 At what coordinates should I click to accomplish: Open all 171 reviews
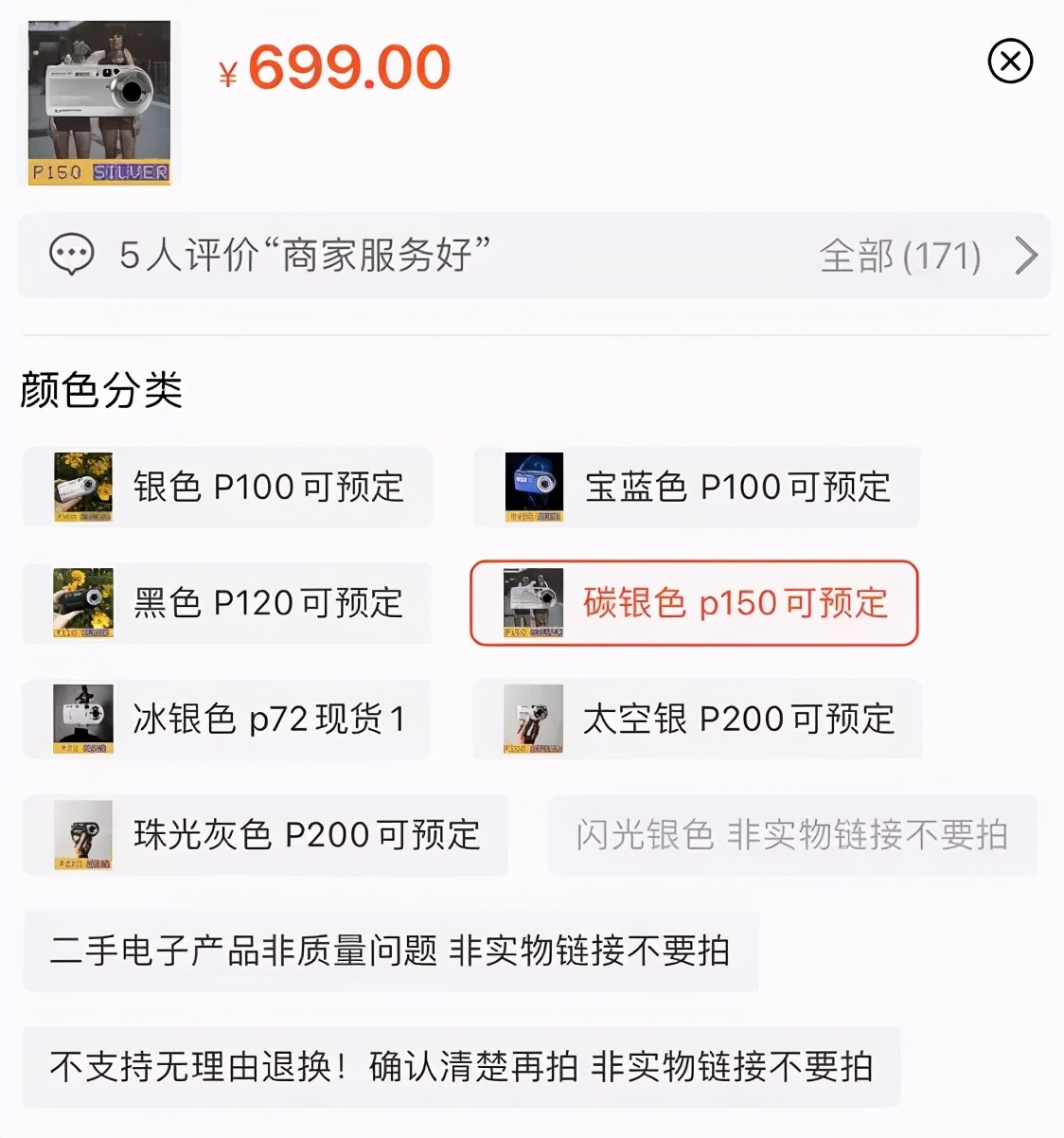click(x=928, y=257)
